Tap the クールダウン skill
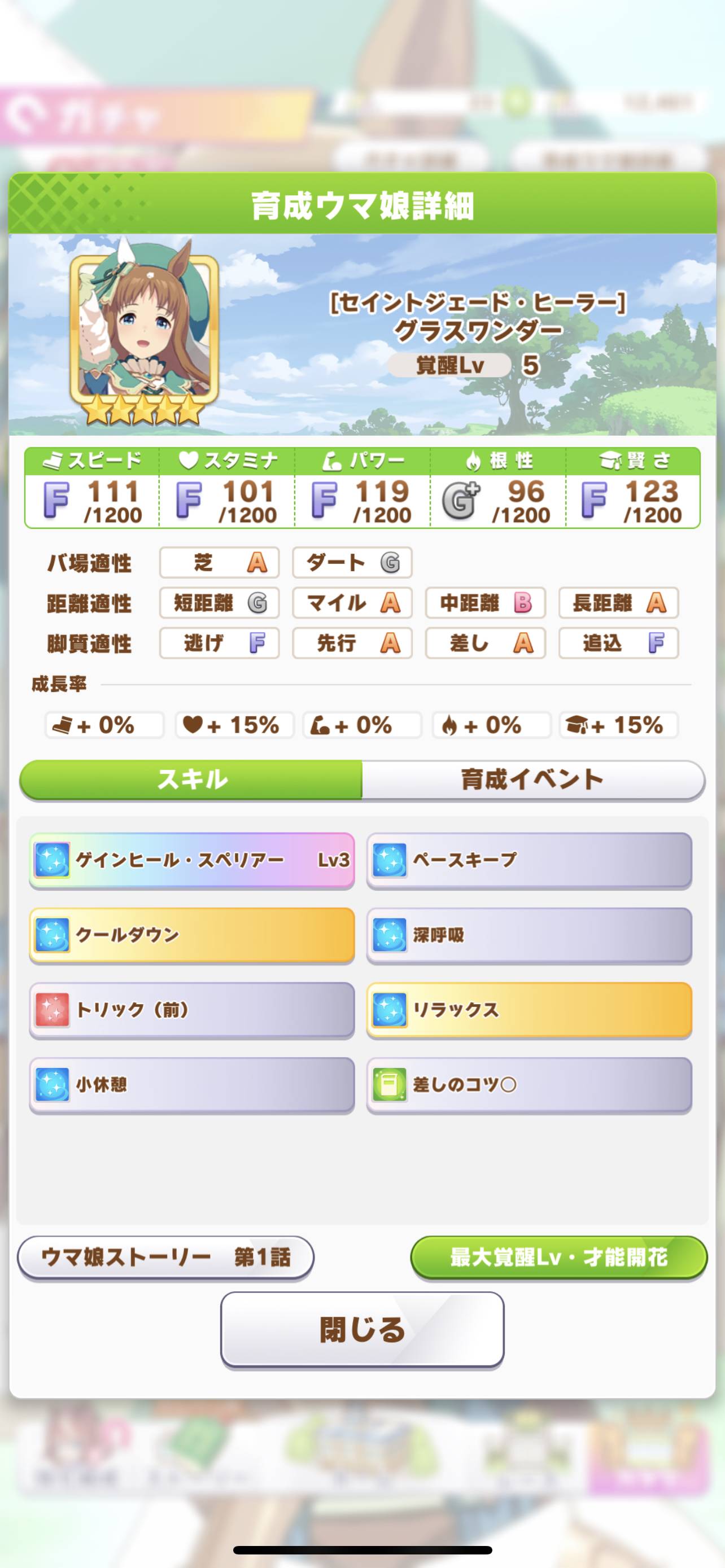This screenshot has width=725, height=1568. coord(192,935)
